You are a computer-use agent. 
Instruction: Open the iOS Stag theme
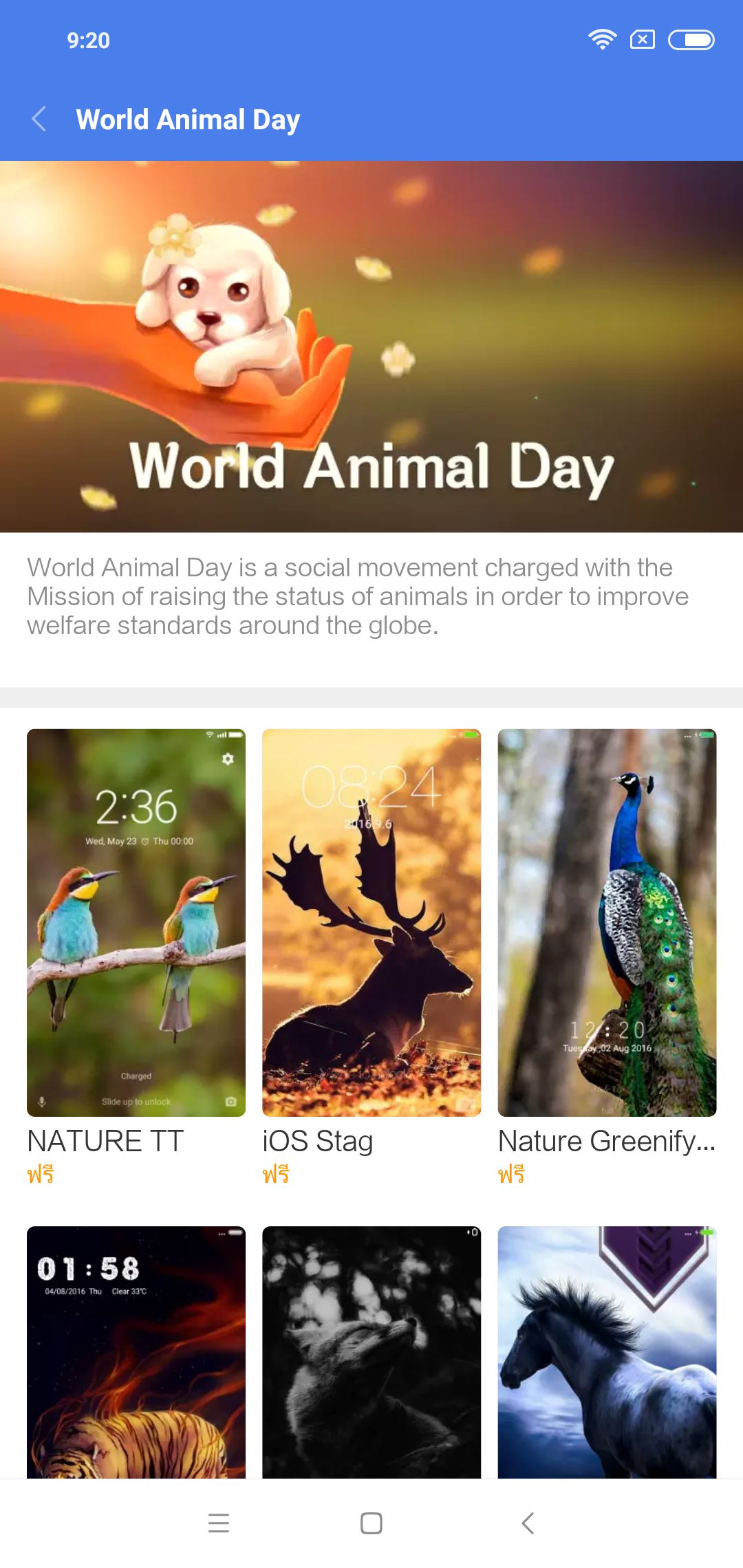(371, 922)
